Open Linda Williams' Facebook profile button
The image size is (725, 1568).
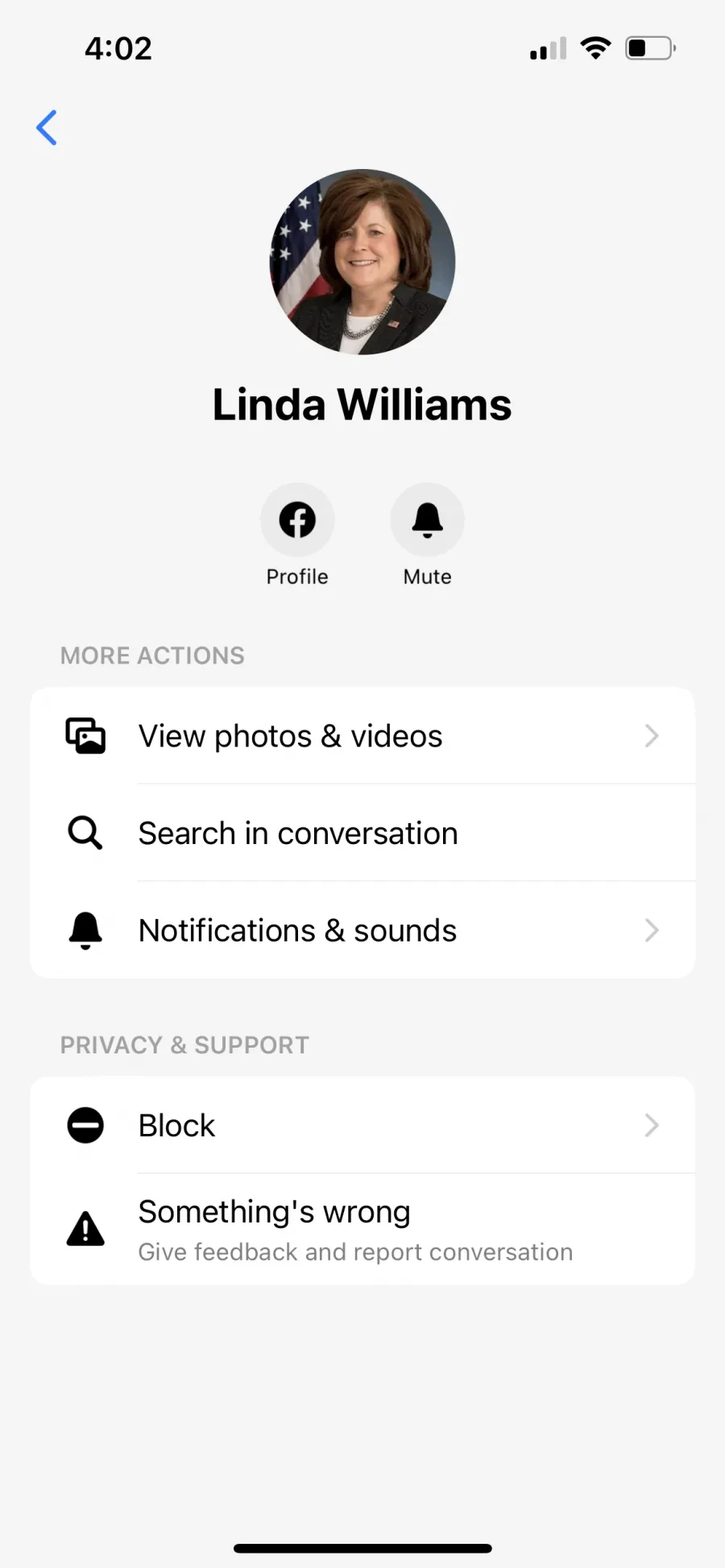pyautogui.click(x=297, y=519)
